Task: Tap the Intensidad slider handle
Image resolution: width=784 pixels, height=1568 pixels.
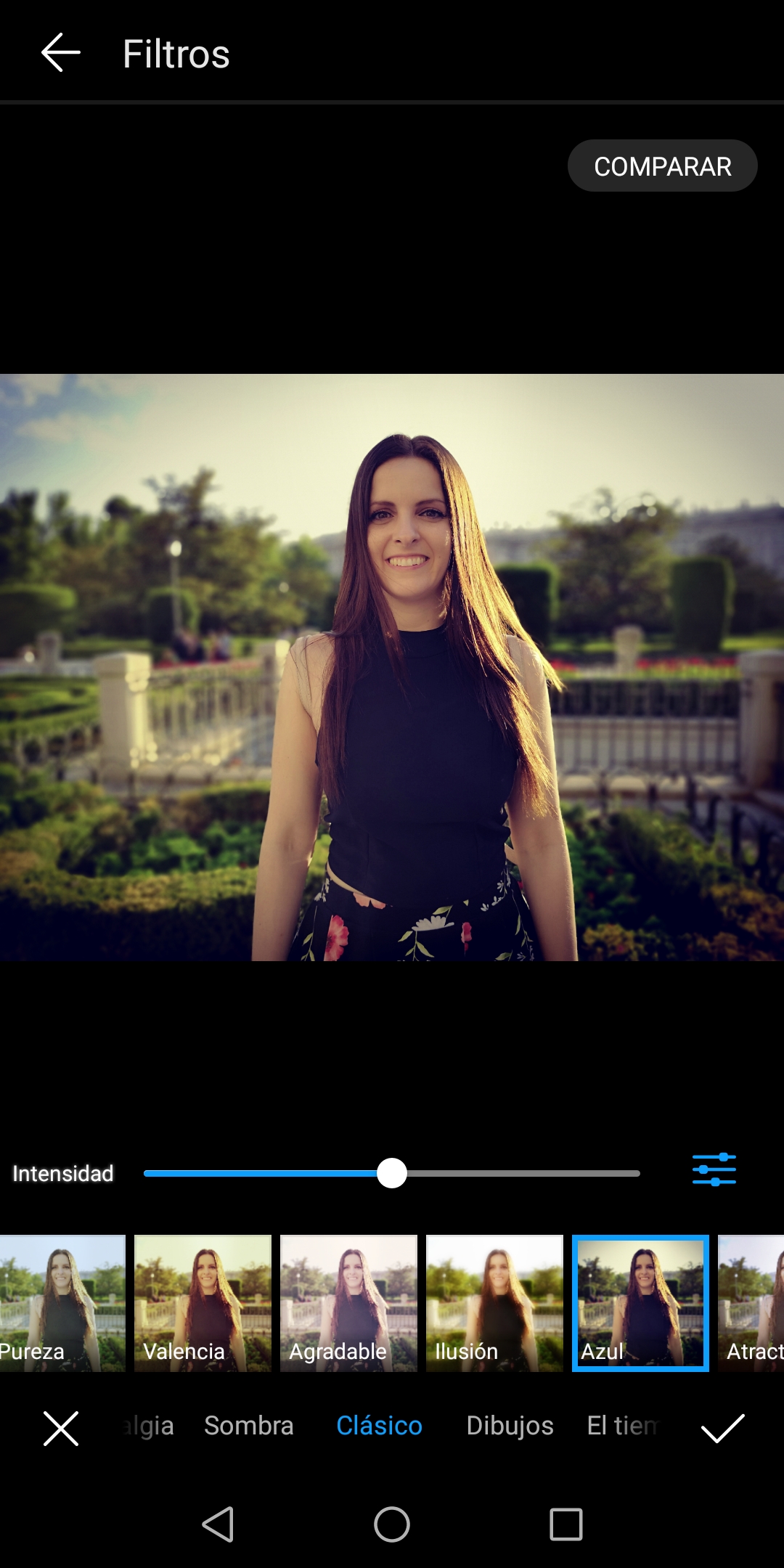Action: coord(392,1173)
